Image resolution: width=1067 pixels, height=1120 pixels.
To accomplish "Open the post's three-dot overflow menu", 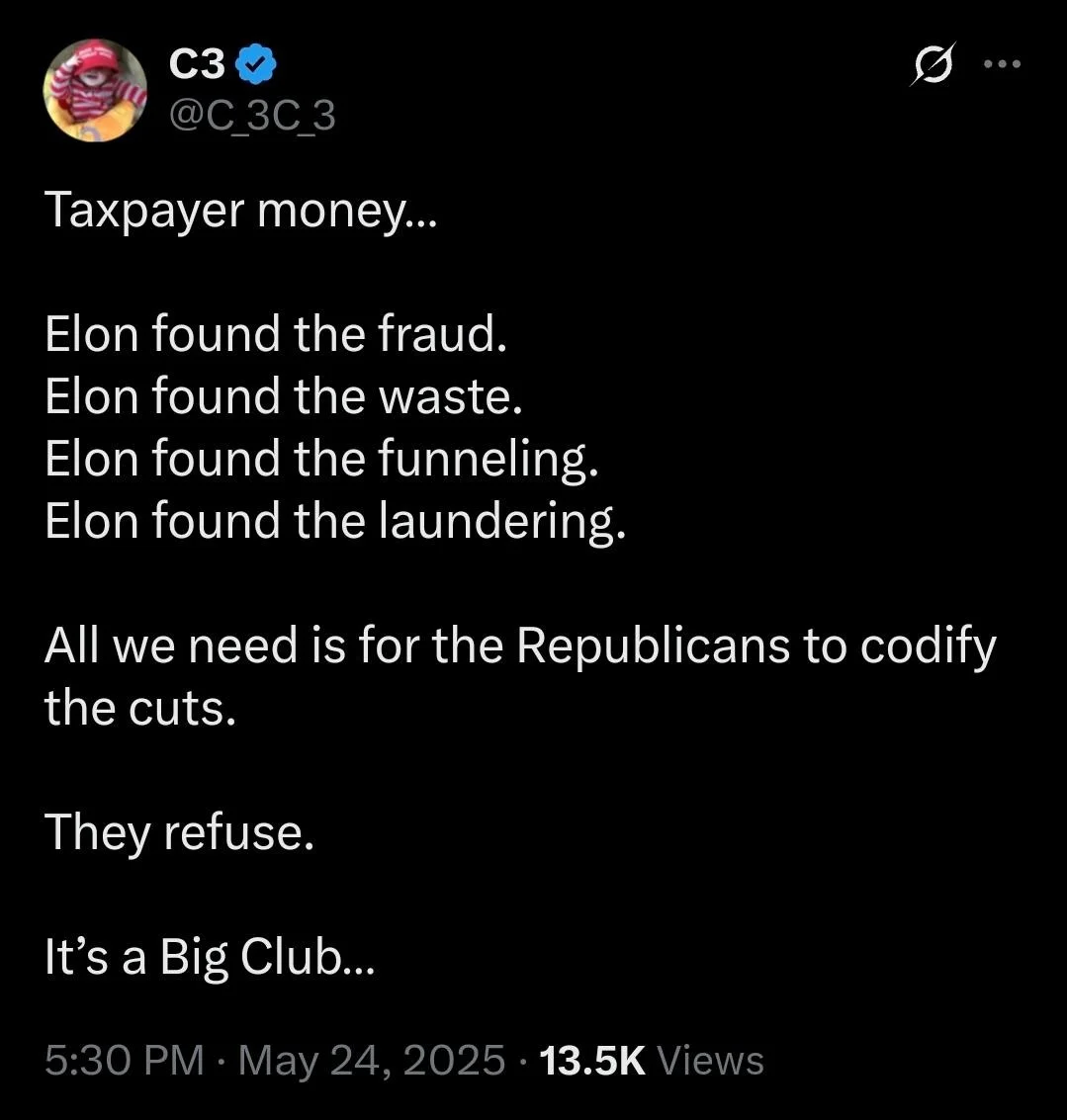I will 1001,64.
